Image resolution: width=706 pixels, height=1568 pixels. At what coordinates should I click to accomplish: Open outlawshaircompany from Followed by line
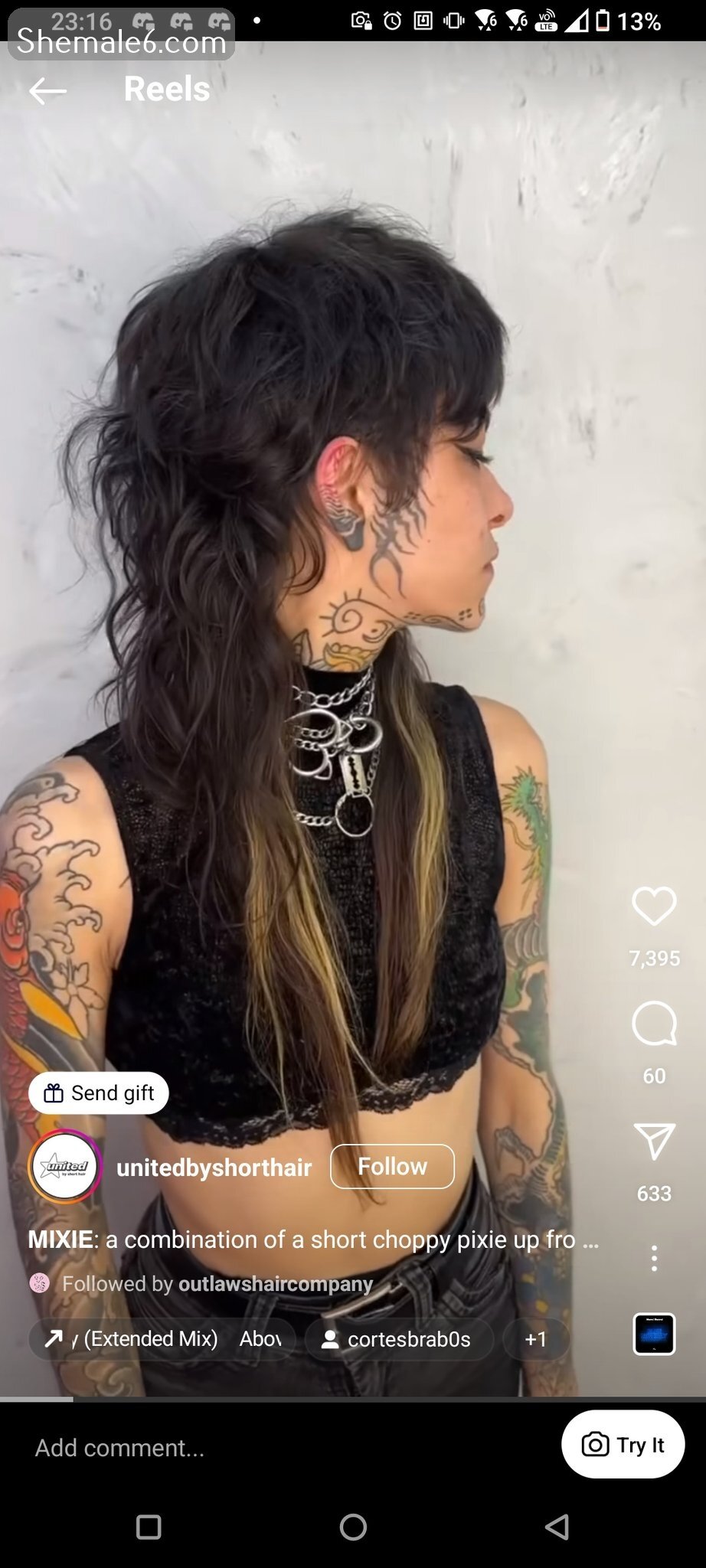[x=276, y=1284]
